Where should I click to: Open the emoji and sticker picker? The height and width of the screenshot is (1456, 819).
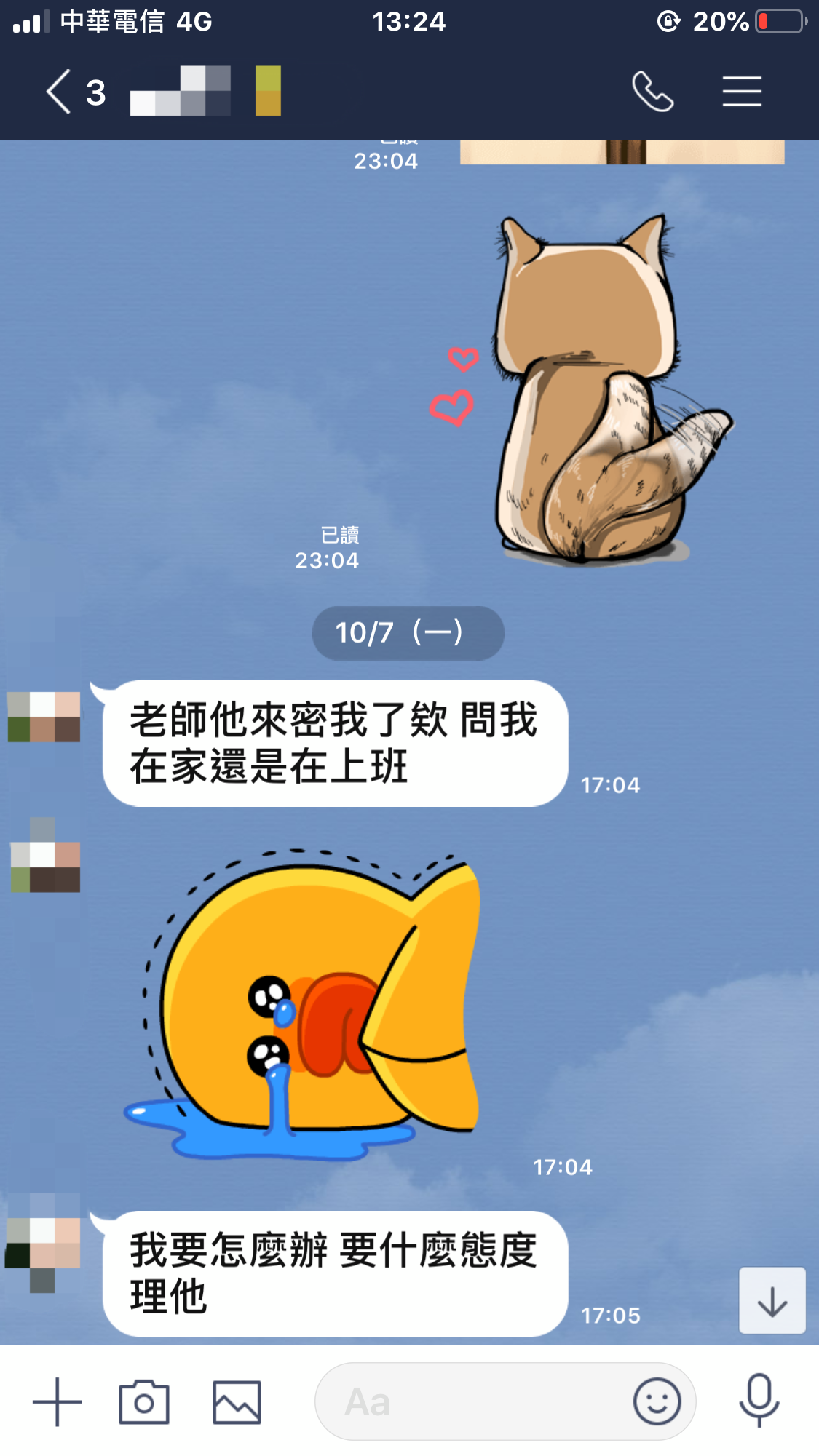coord(657,1401)
